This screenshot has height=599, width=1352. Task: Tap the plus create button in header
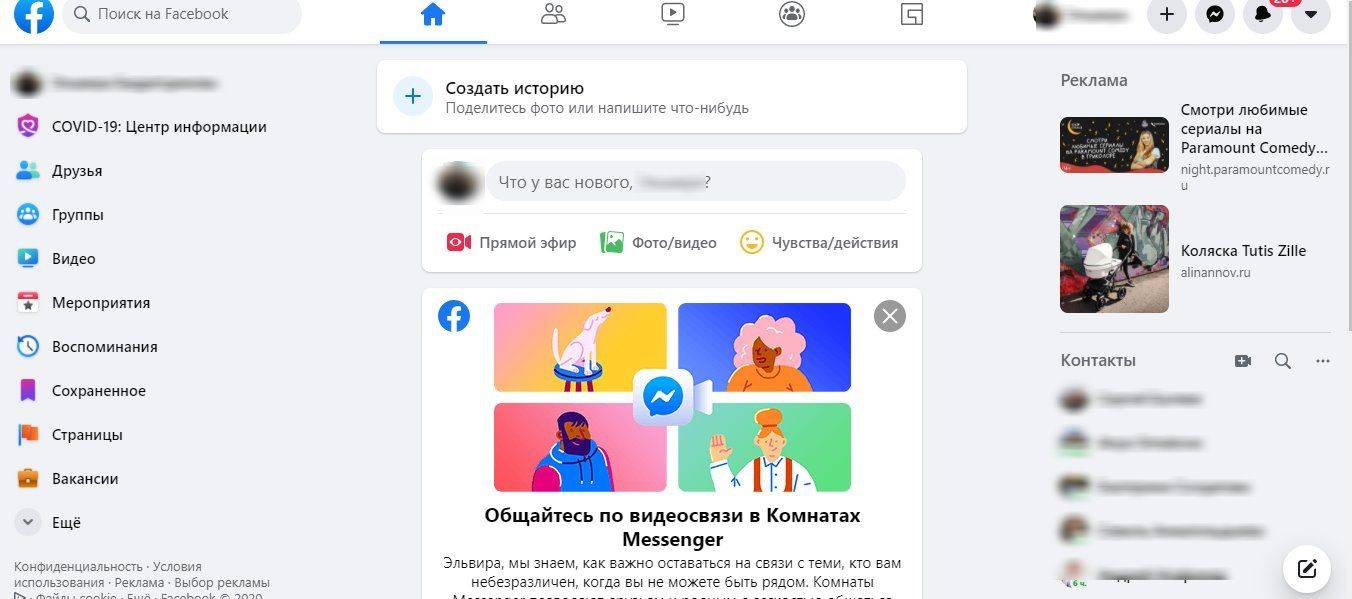[1166, 15]
